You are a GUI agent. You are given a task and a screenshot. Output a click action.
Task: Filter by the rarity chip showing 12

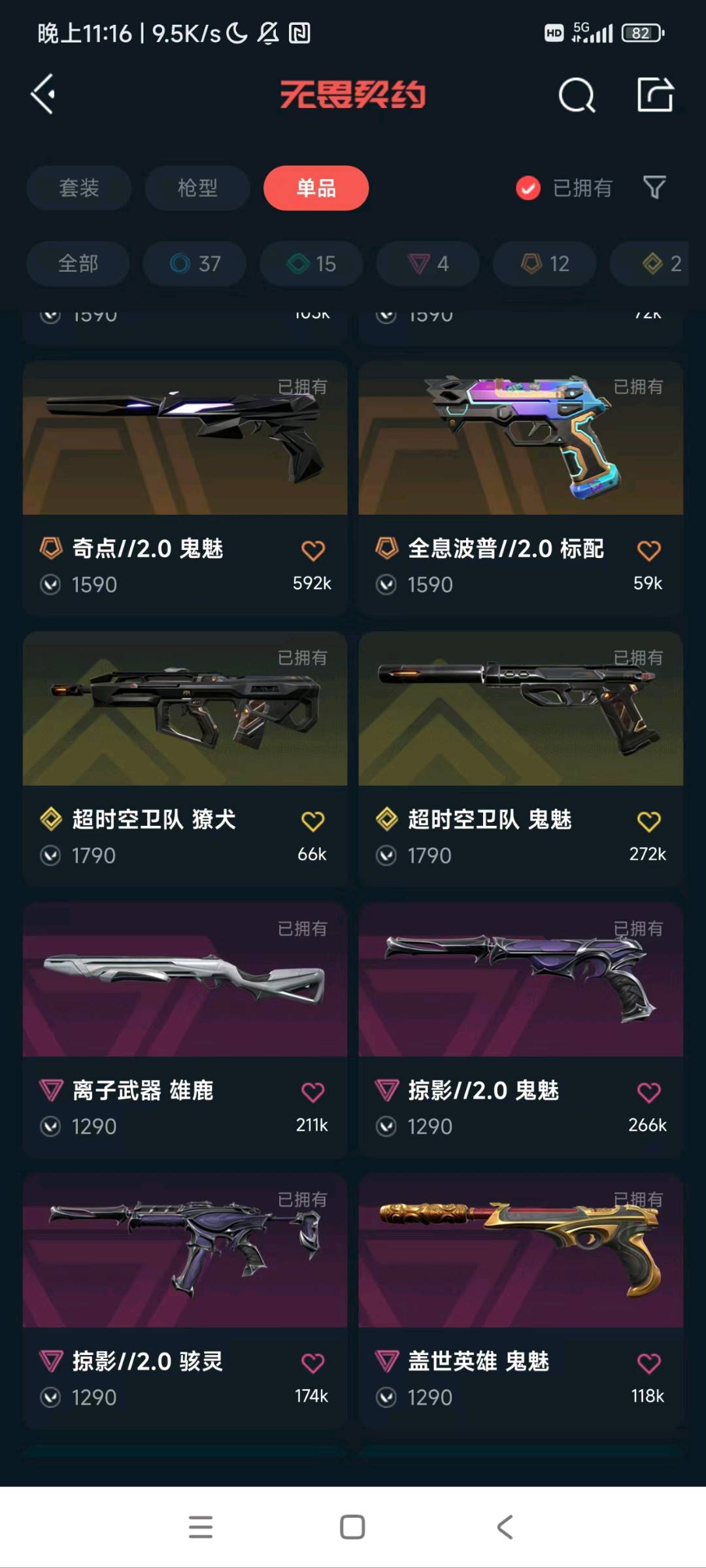coord(545,263)
